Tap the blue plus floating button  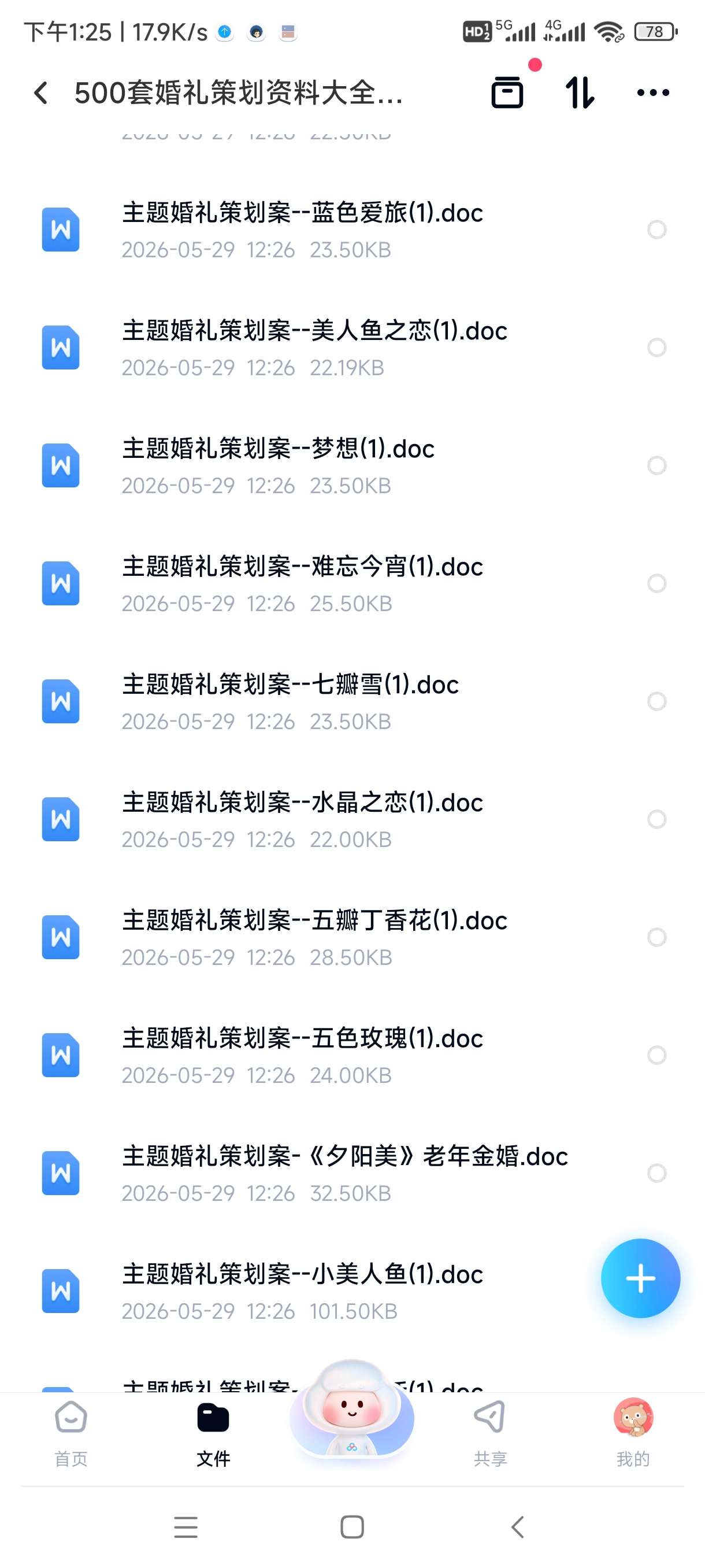coord(640,1278)
